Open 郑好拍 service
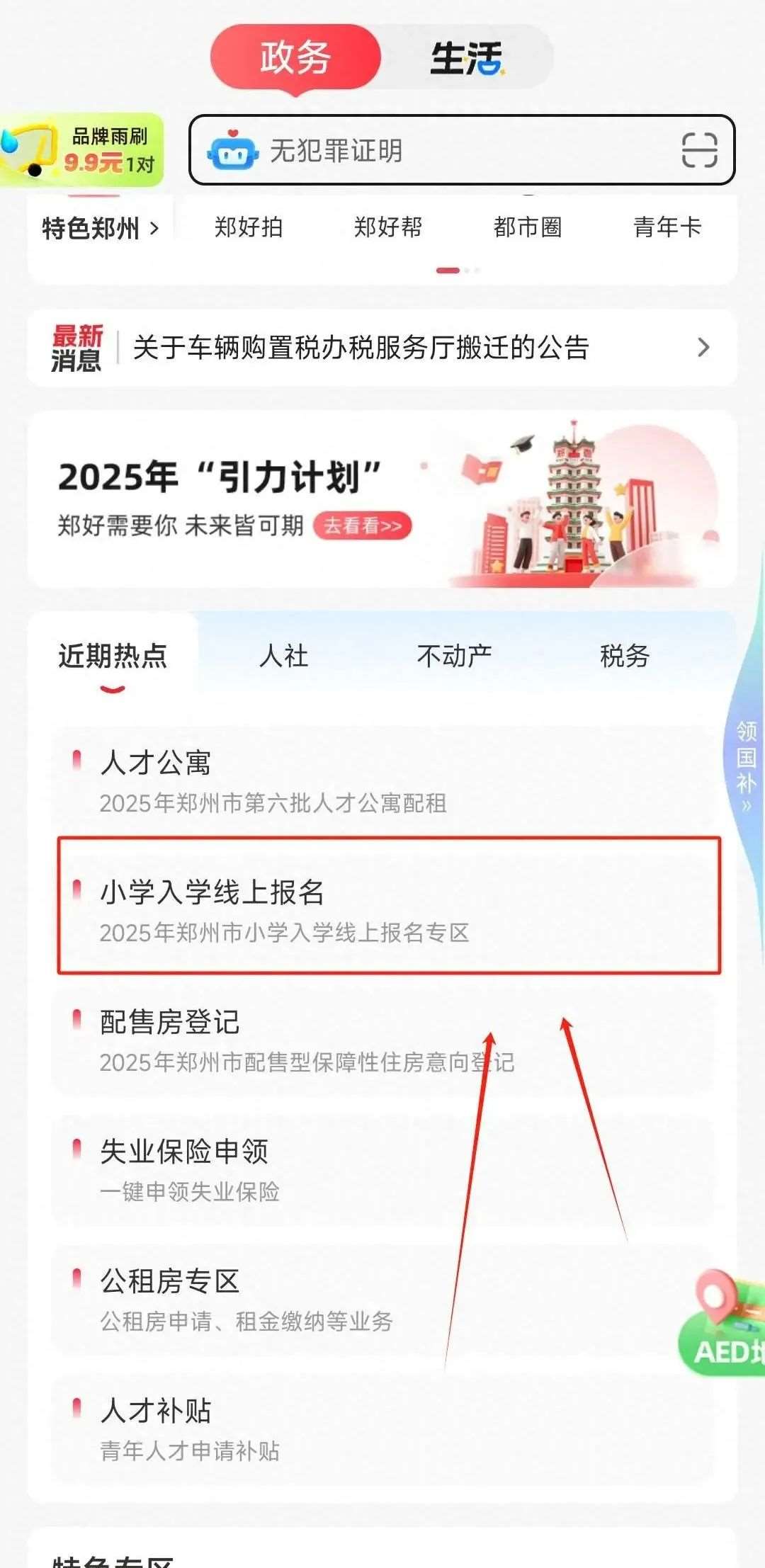765x1568 pixels. (249, 227)
